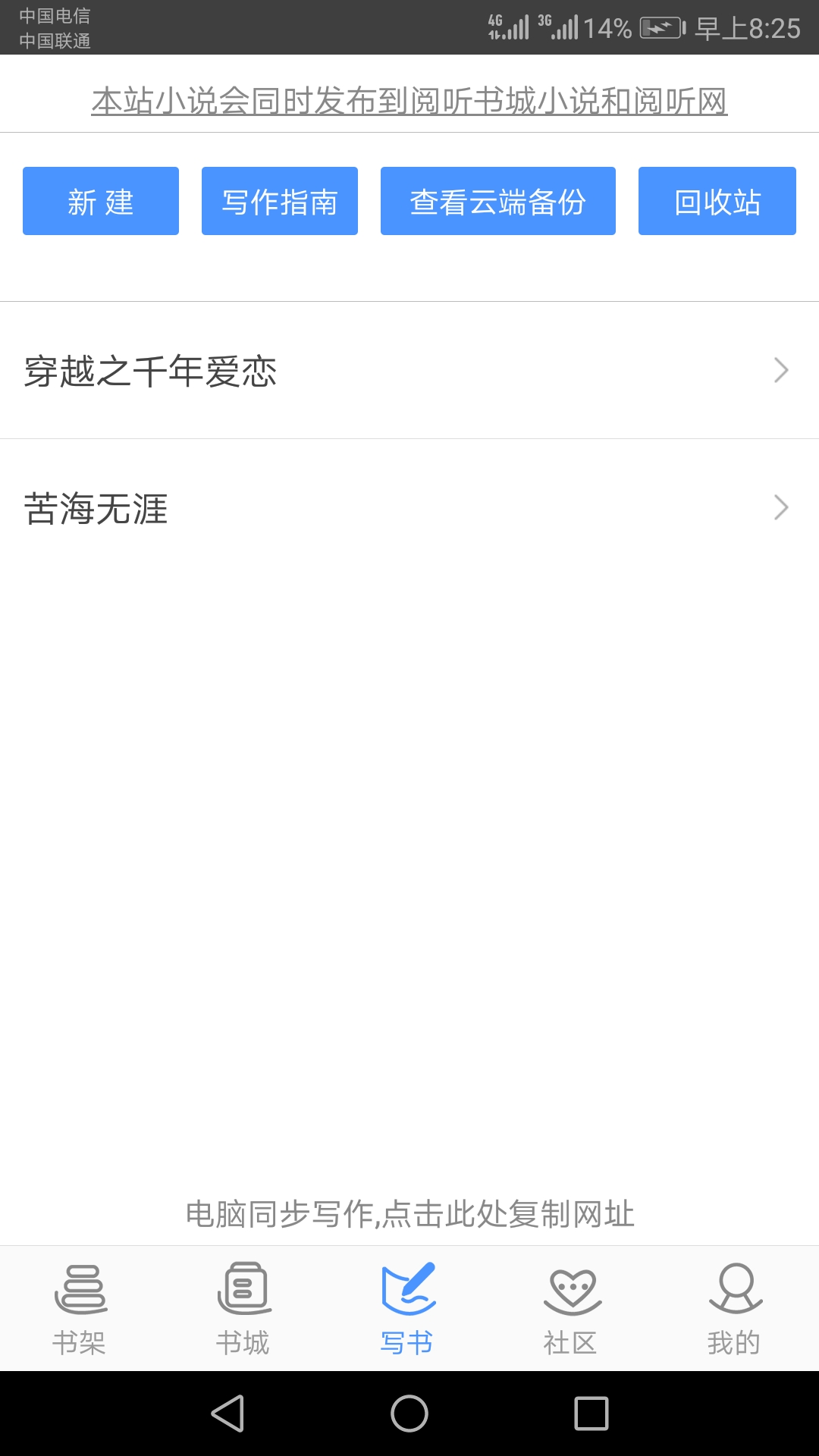Tap 新建 to create a new novel
This screenshot has width=819, height=1456.
click(x=101, y=201)
